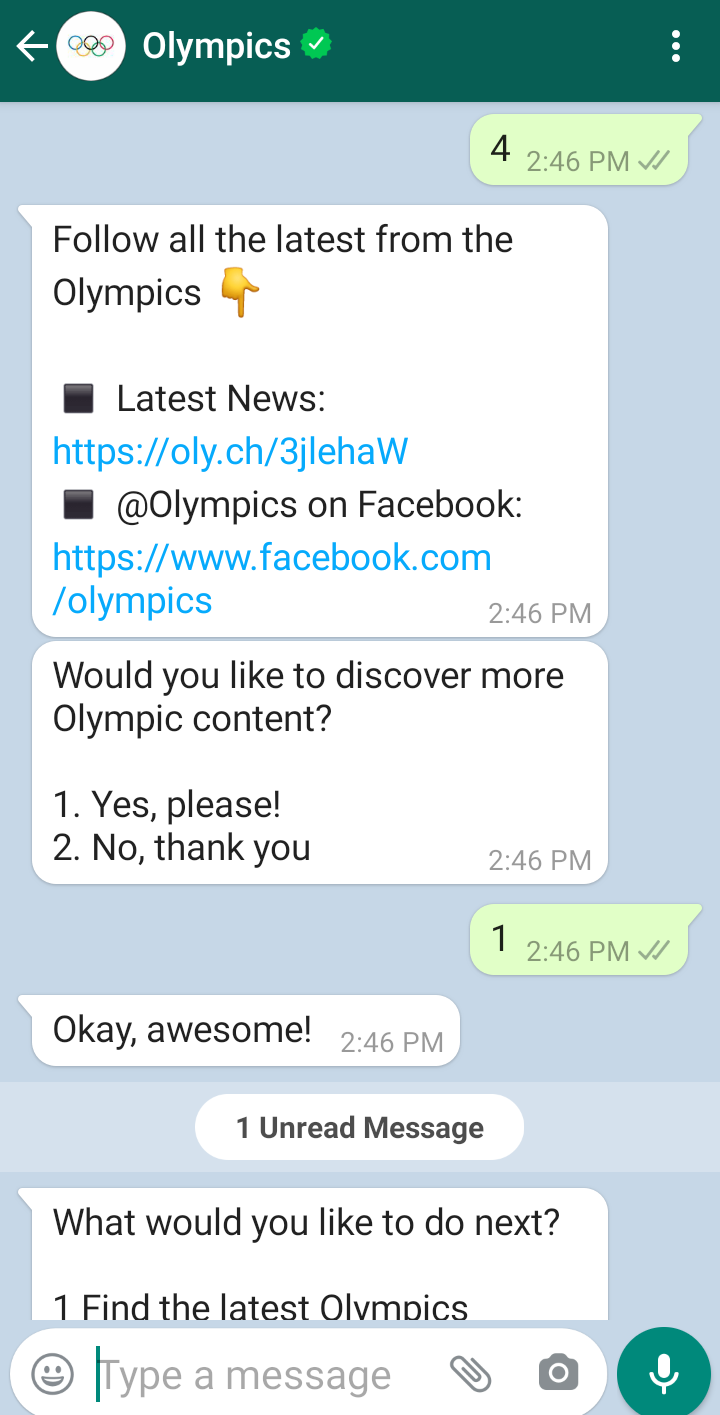This screenshot has height=1415, width=720.
Task: Record a voice message with the microphone
Action: (x=665, y=1372)
